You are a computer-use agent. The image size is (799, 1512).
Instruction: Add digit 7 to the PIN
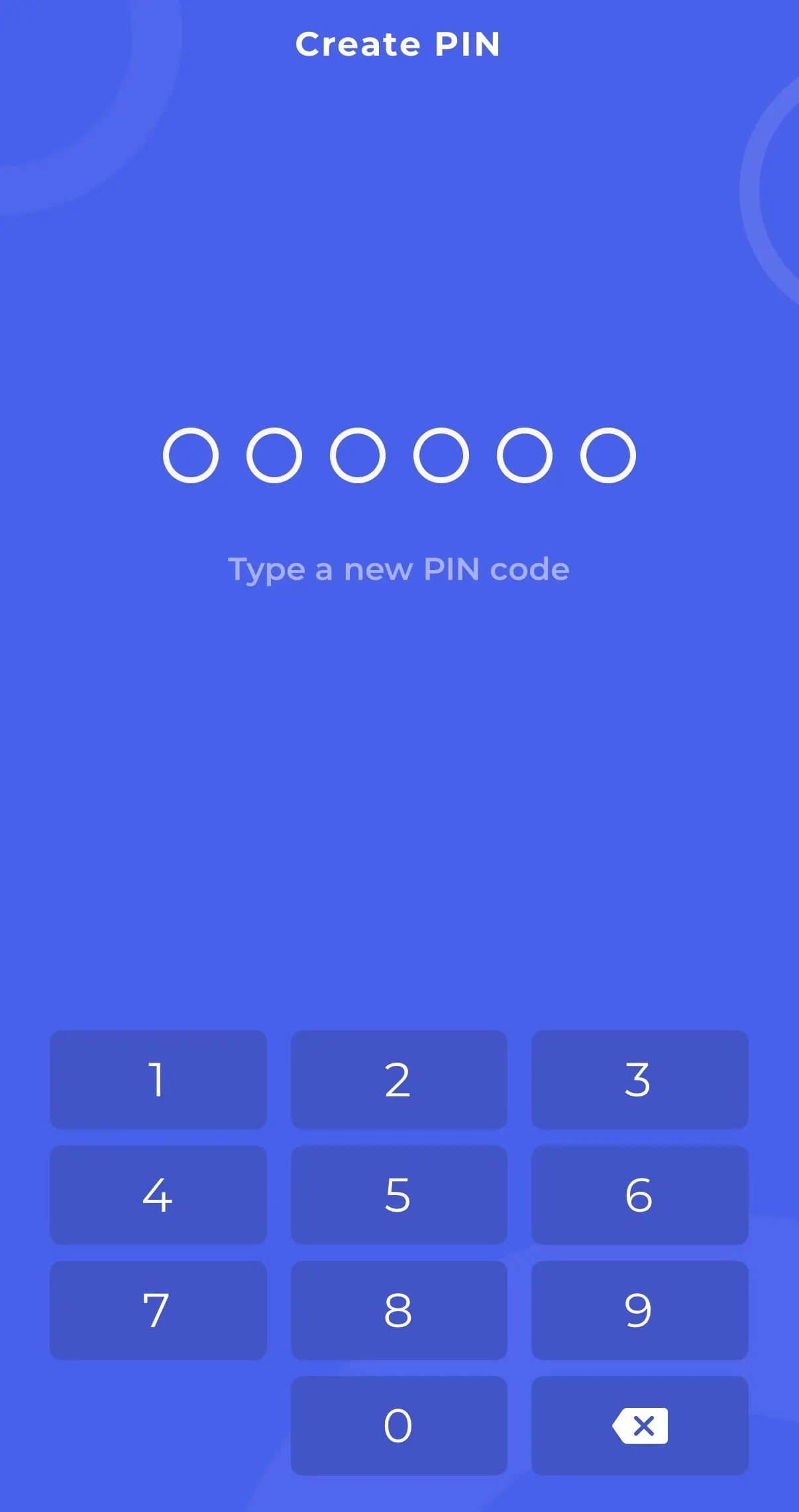[158, 1310]
